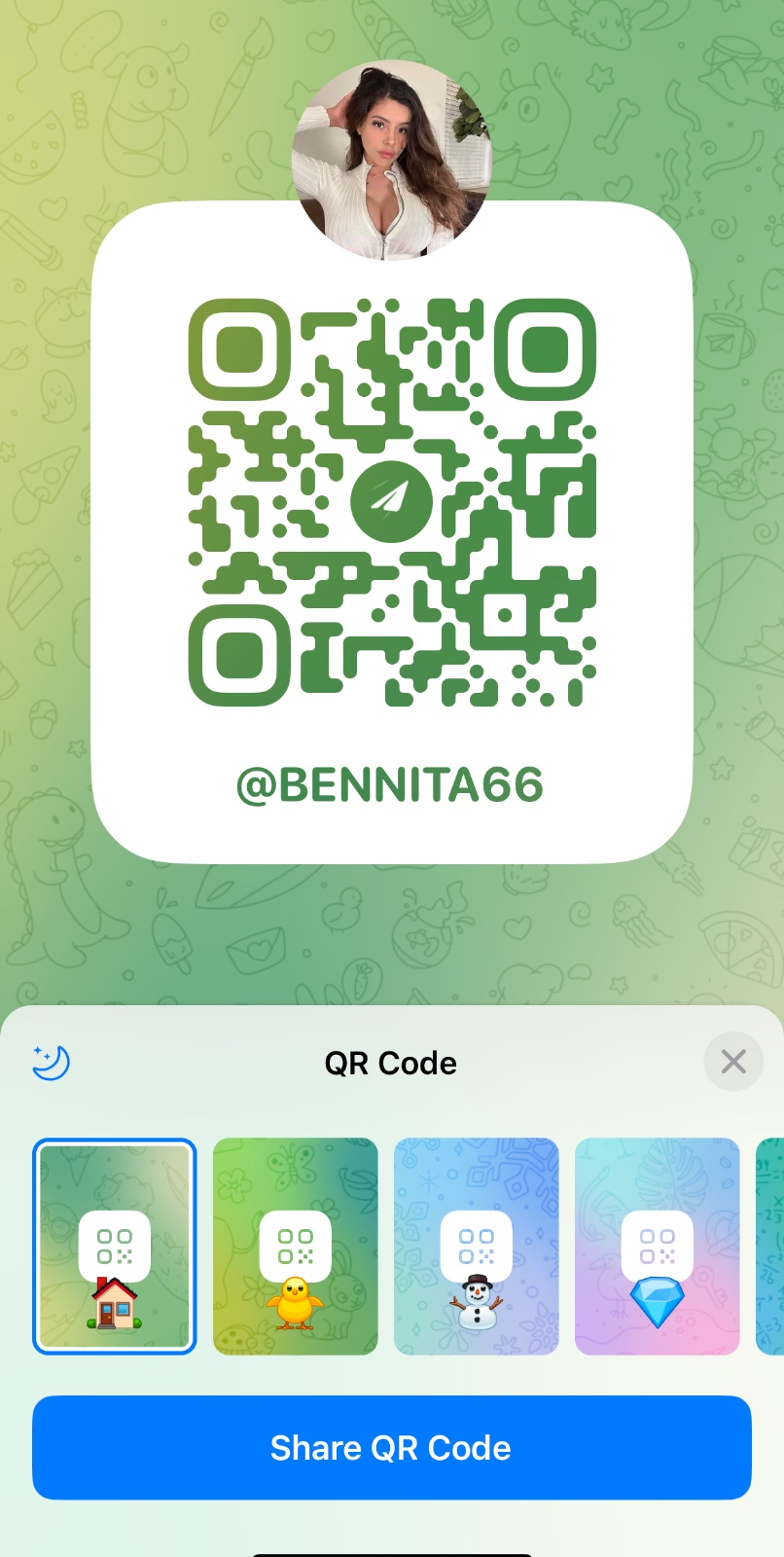Pick the snowman theme
784x1557 pixels.
click(477, 1247)
